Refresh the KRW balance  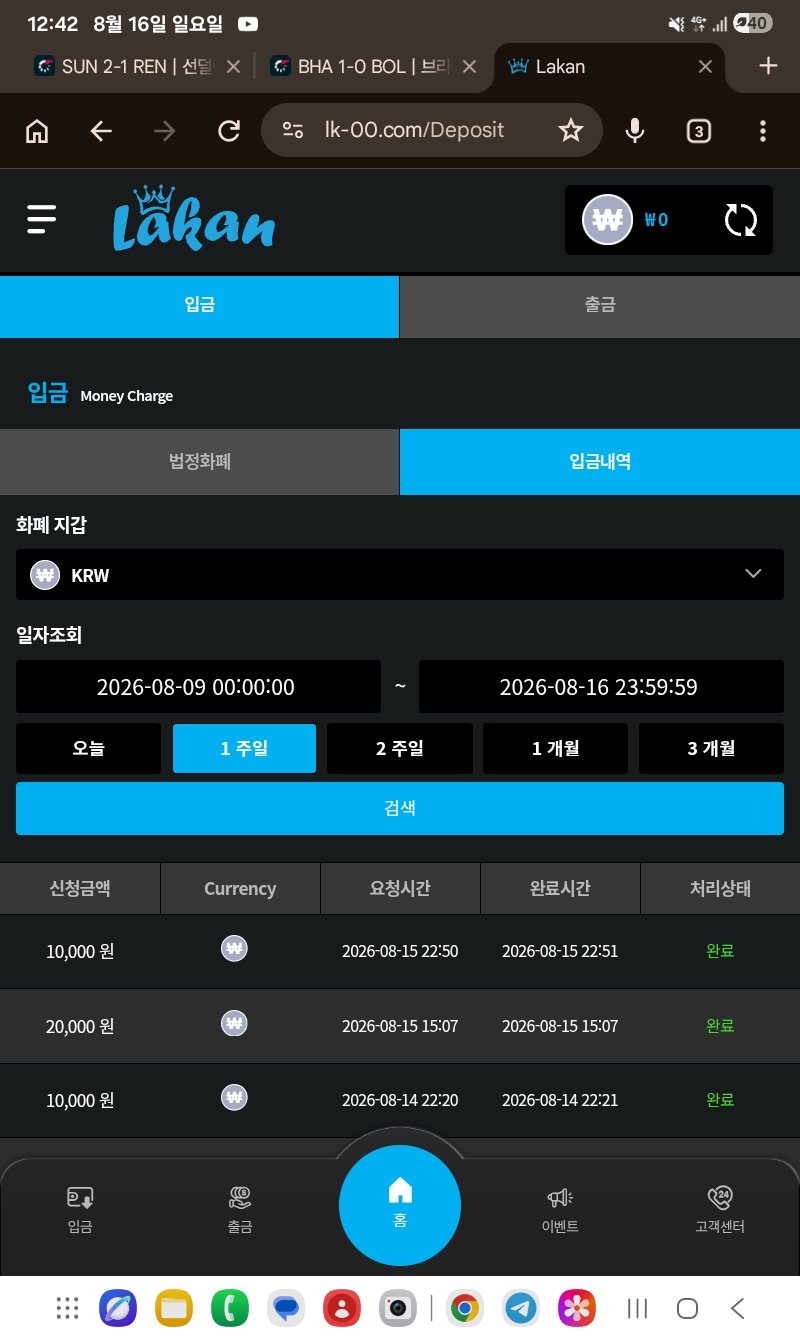click(740, 219)
